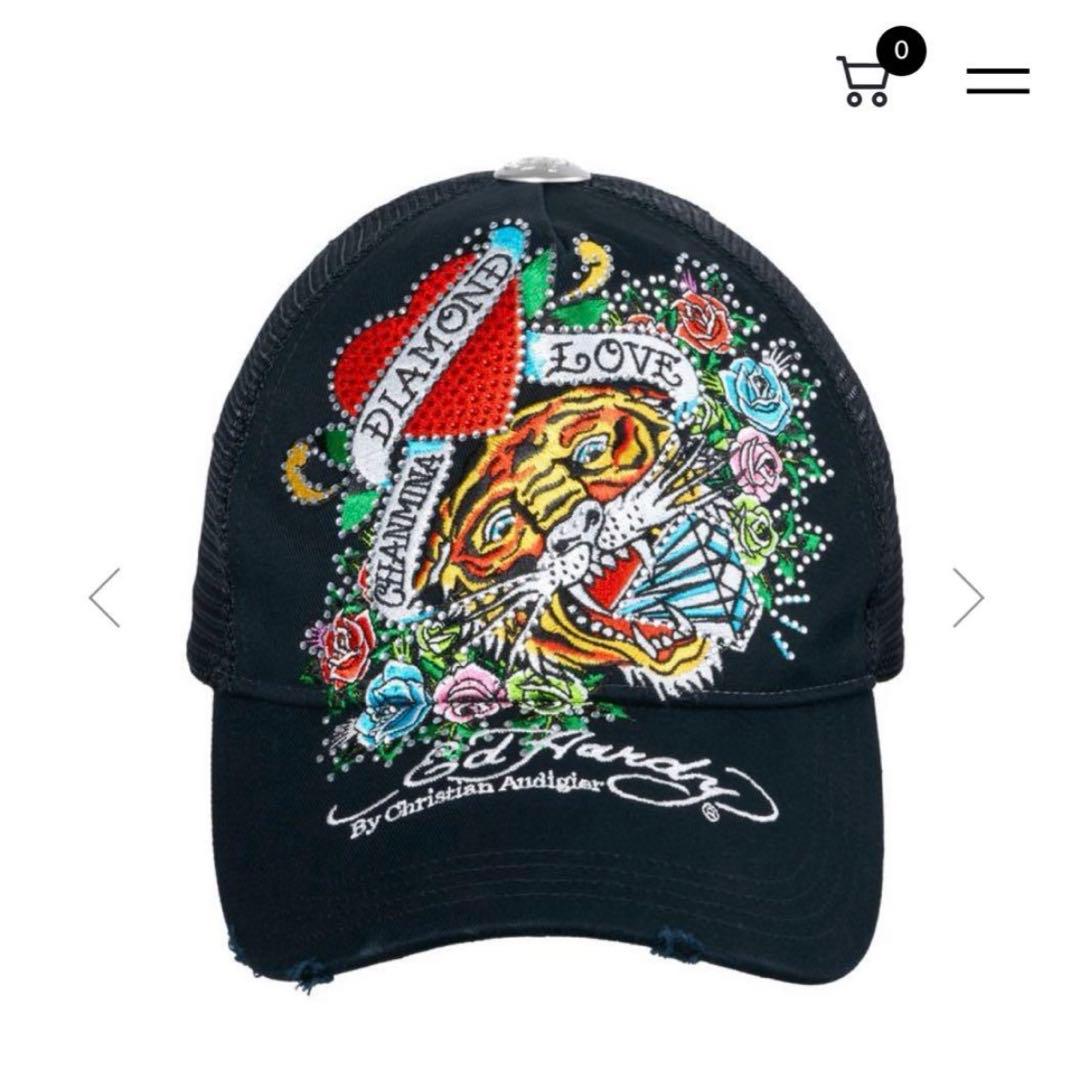
Task: Open the shopping cart
Action: coord(868,78)
